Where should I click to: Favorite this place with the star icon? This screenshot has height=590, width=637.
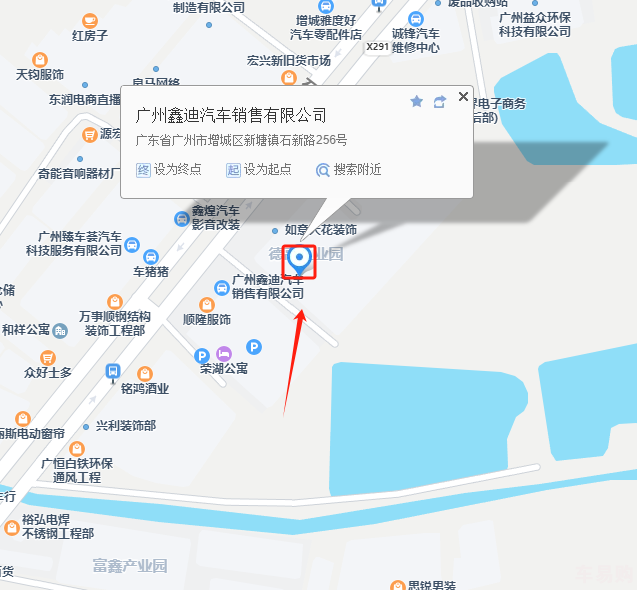[x=416, y=102]
